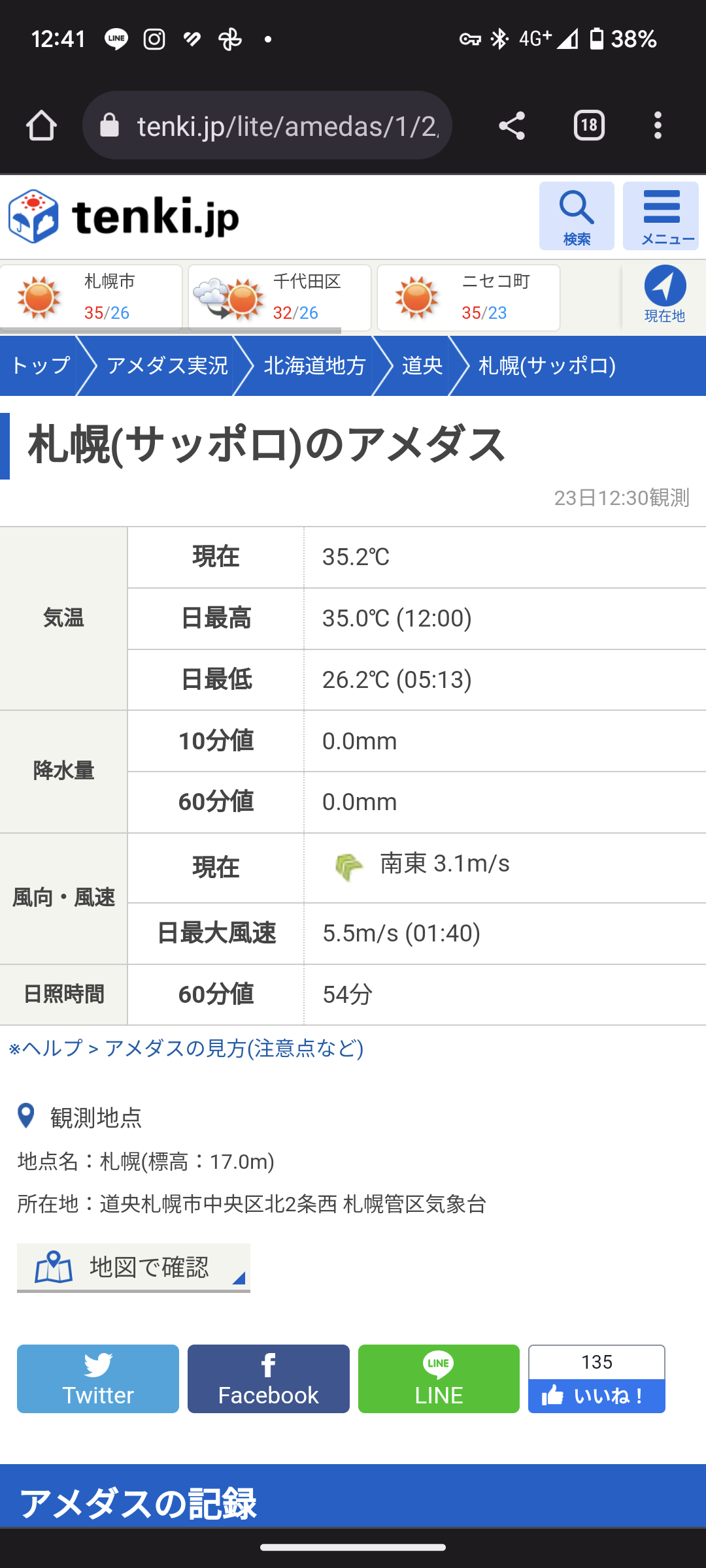Share the page on Facebook
Image resolution: width=706 pixels, height=1568 pixels.
point(269,1379)
